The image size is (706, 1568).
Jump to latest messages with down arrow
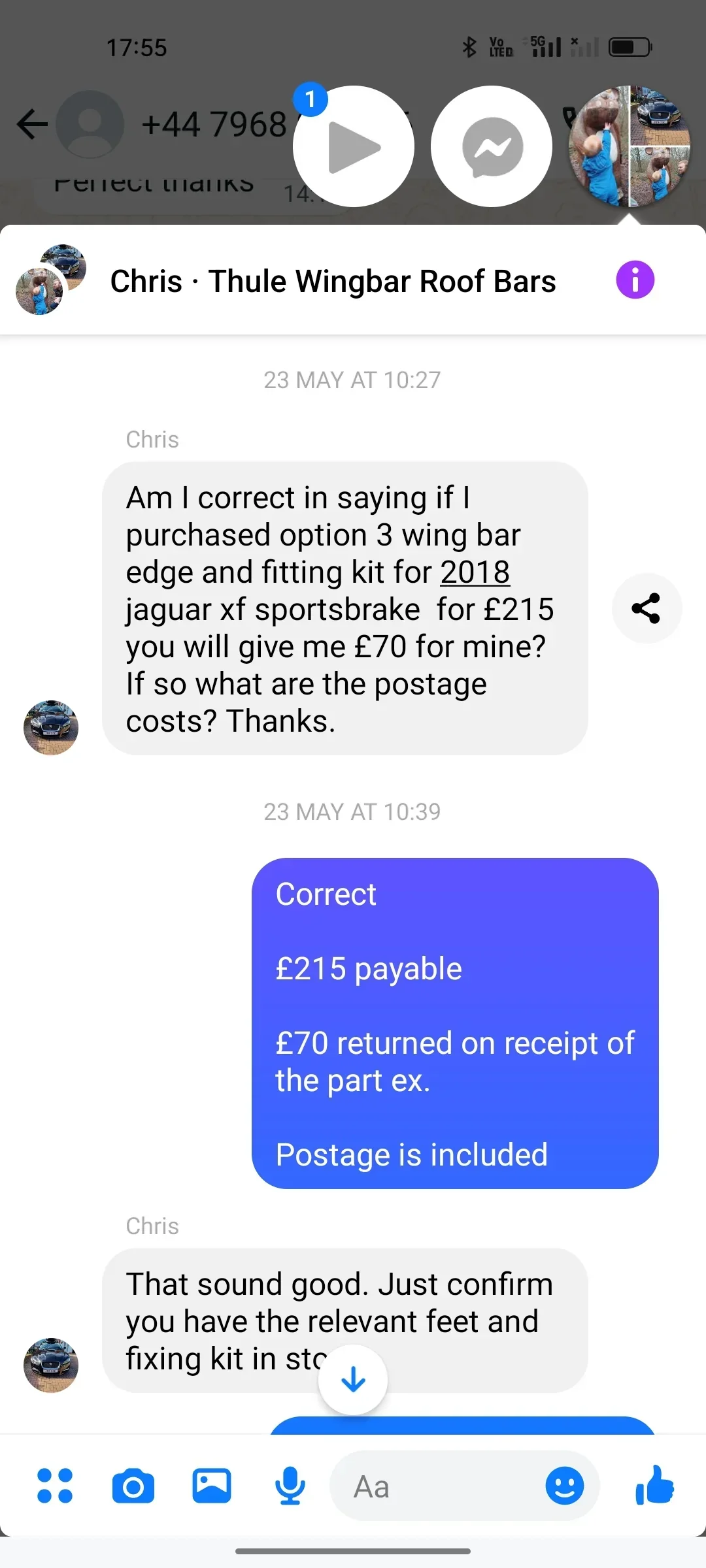[x=353, y=1380]
